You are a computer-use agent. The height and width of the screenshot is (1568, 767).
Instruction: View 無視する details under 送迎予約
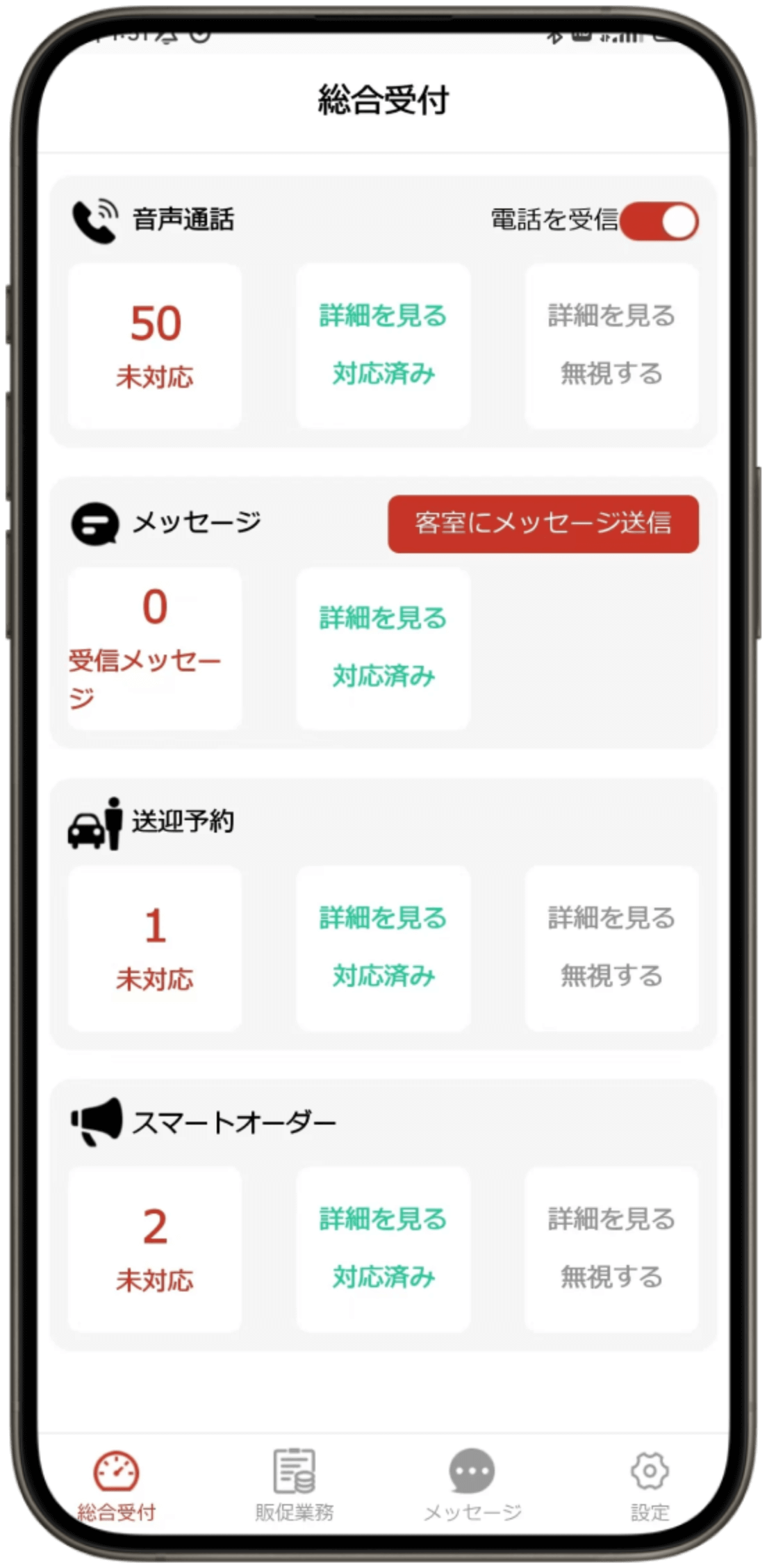click(611, 949)
